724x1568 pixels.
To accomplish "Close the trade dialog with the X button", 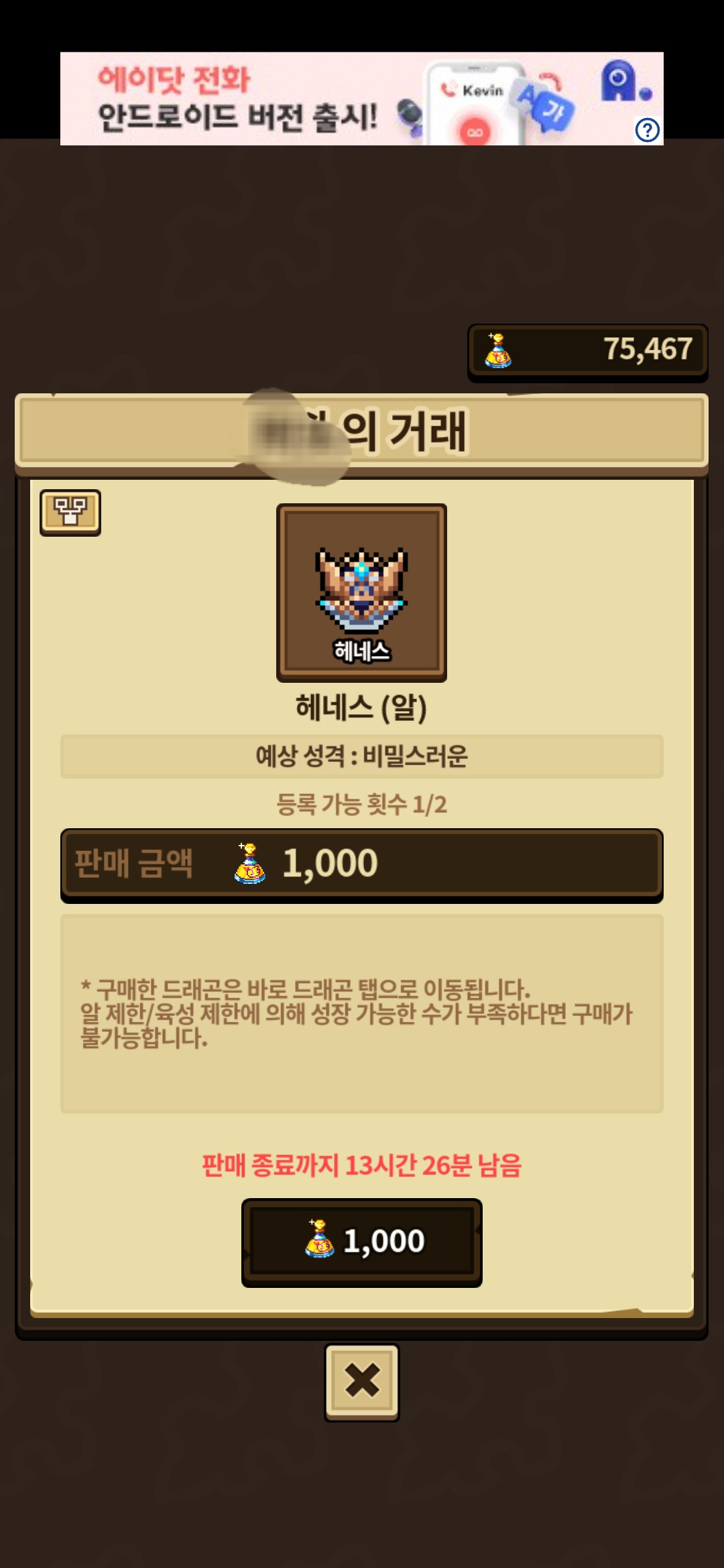I will [362, 1382].
